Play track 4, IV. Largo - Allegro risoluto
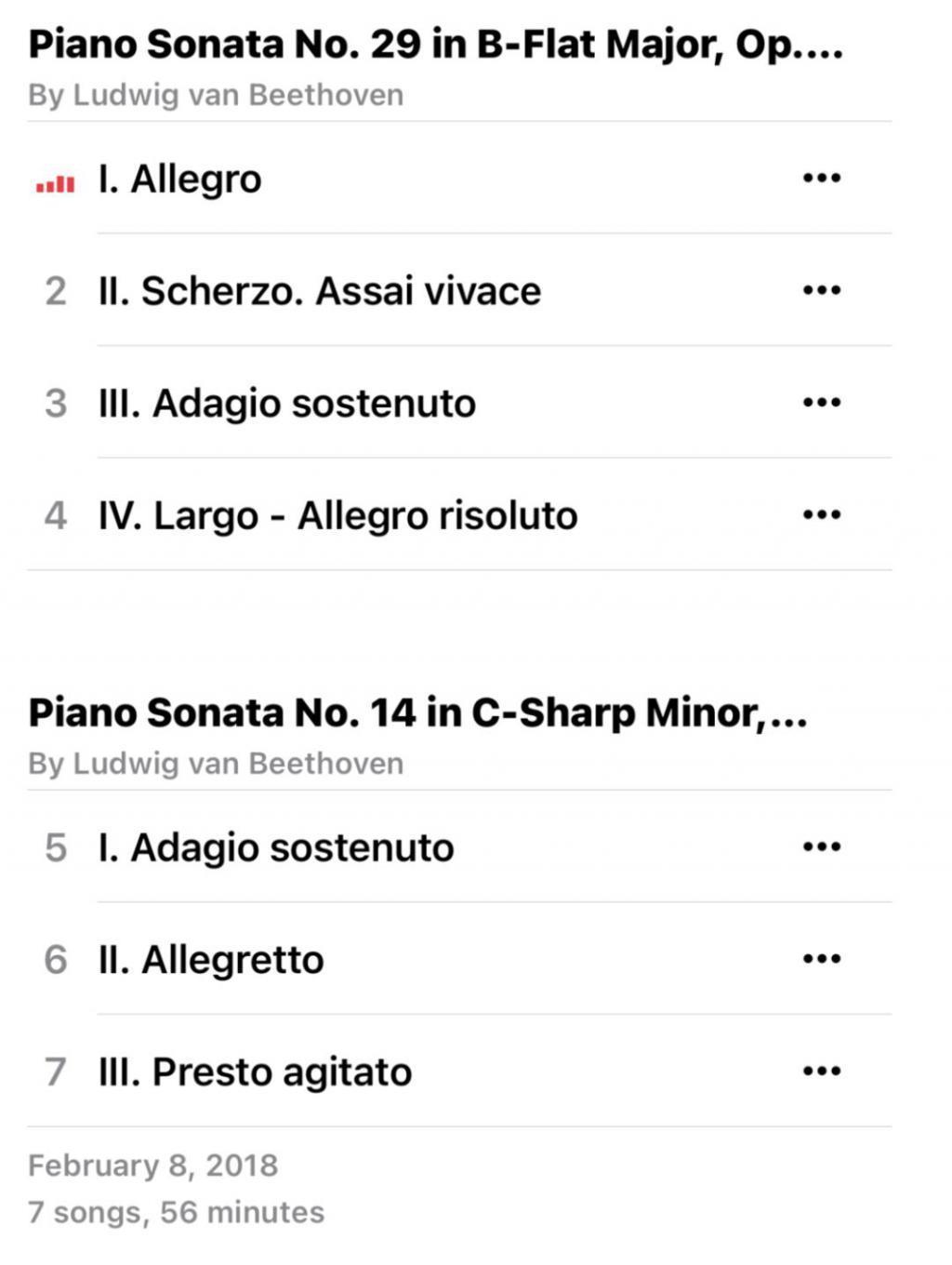The width and height of the screenshot is (952, 1265). (x=337, y=513)
